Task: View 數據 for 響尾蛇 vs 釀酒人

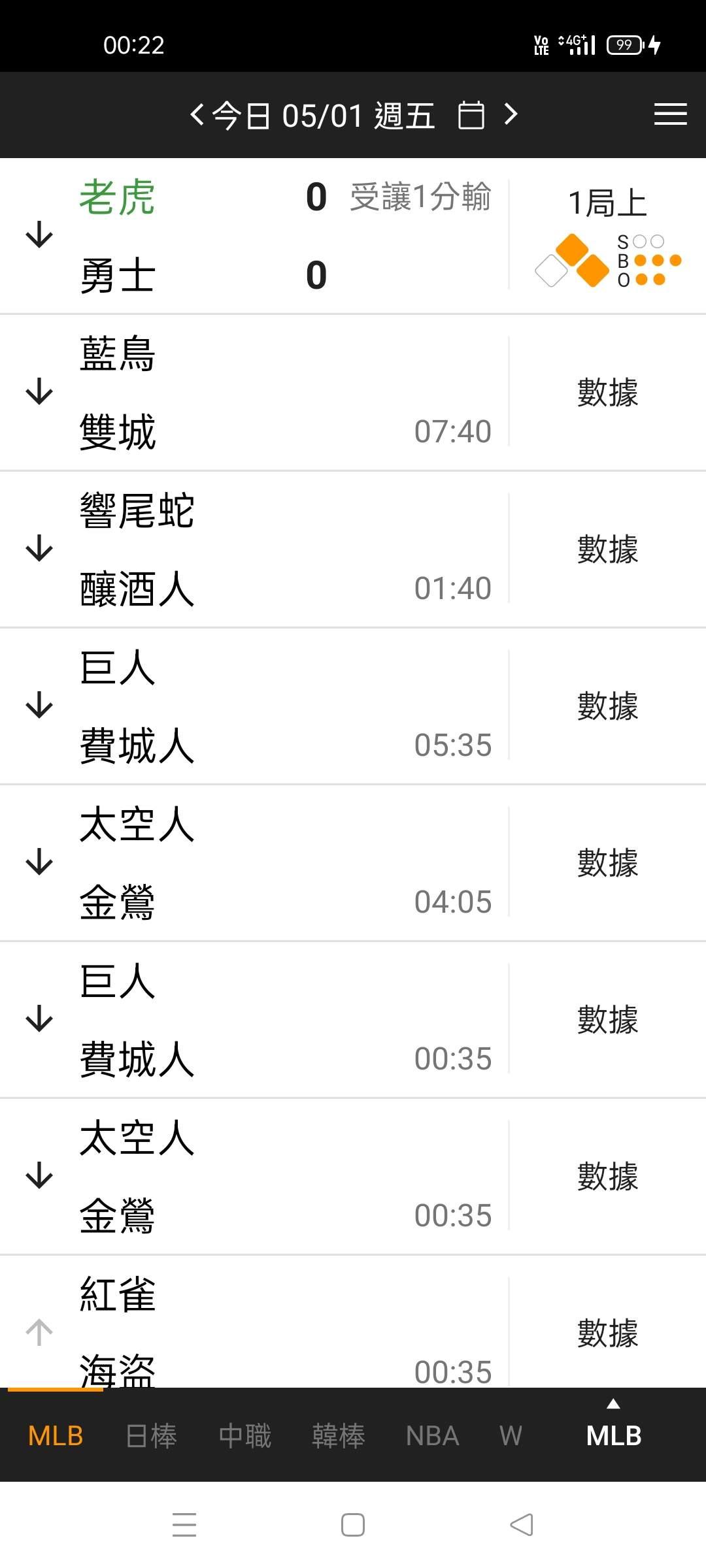Action: click(x=607, y=549)
